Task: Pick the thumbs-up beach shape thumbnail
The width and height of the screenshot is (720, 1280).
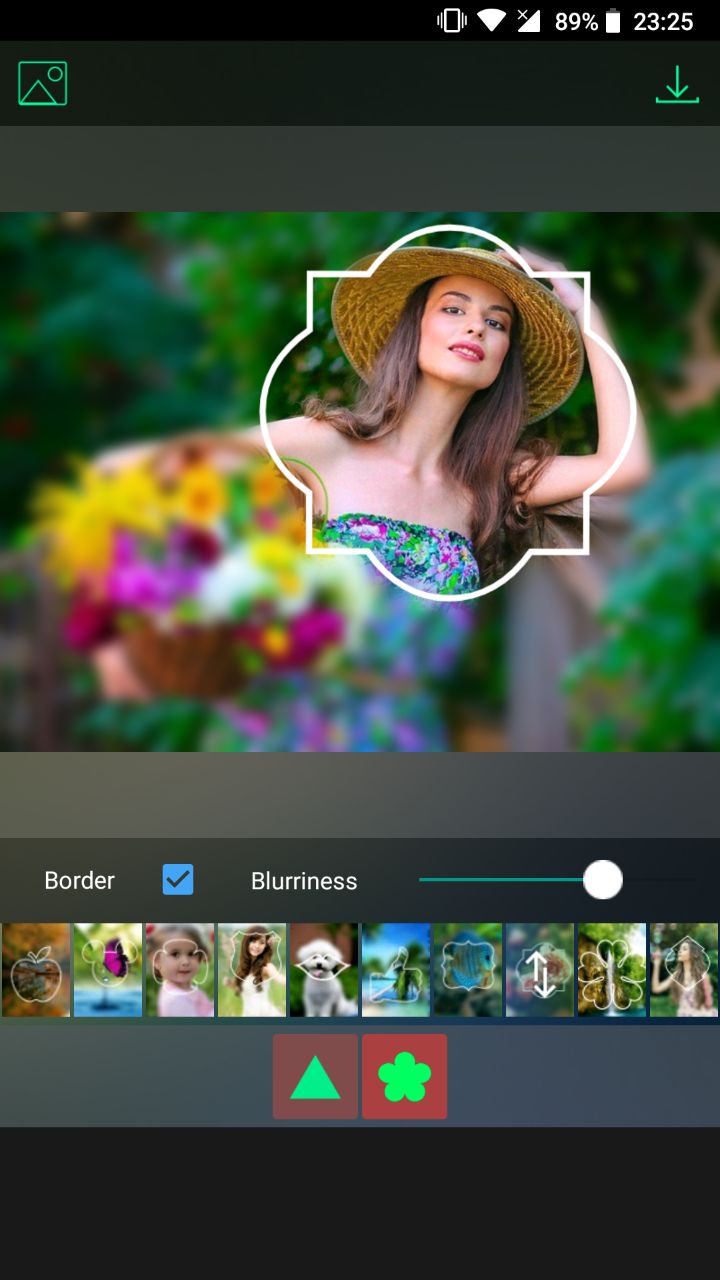Action: pyautogui.click(x=396, y=970)
